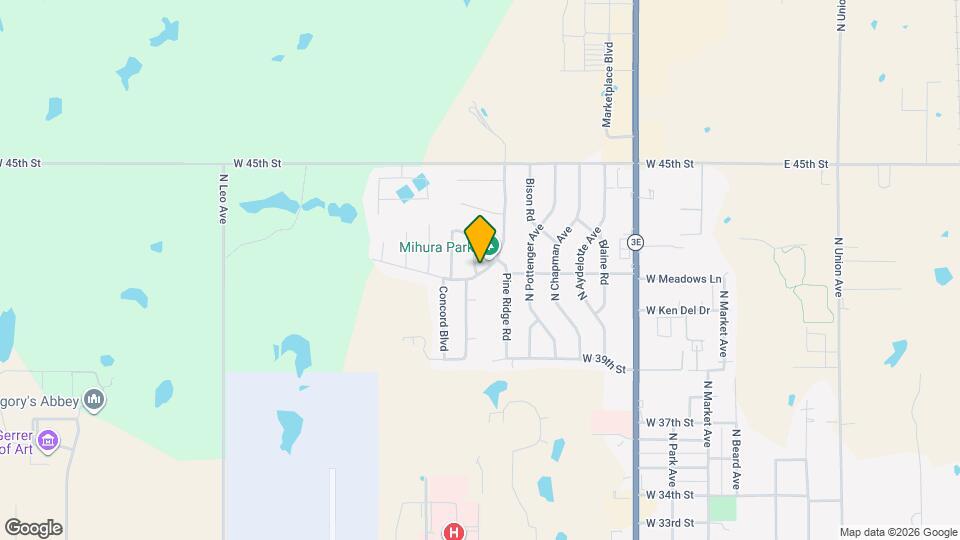Open the St. Gregory's Abbey place pin

click(96, 401)
